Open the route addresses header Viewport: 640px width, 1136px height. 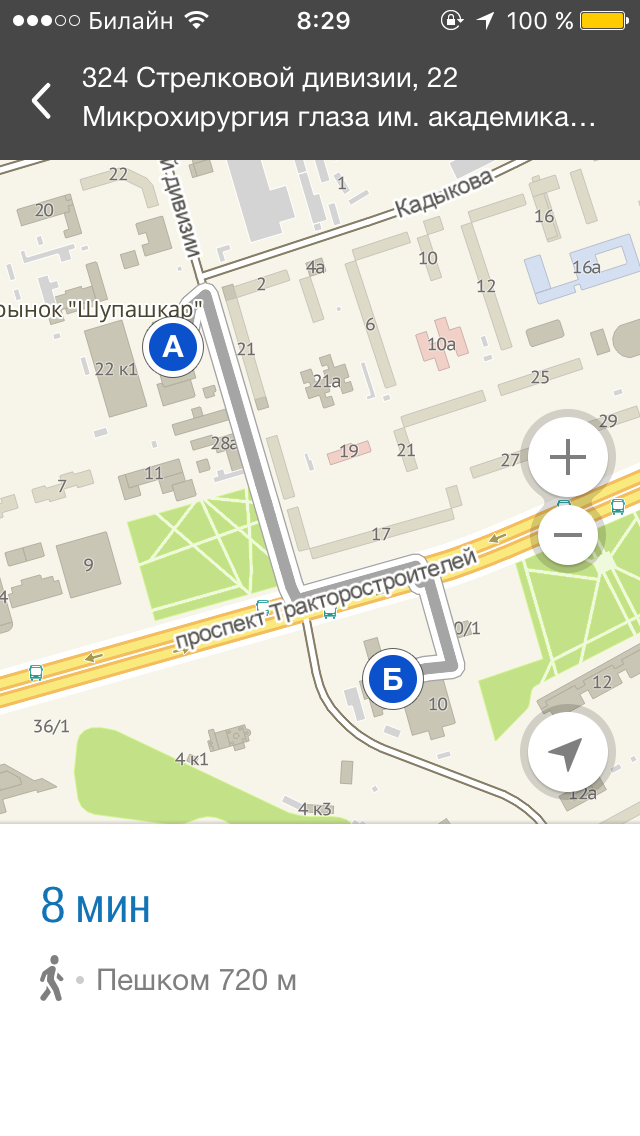click(340, 98)
